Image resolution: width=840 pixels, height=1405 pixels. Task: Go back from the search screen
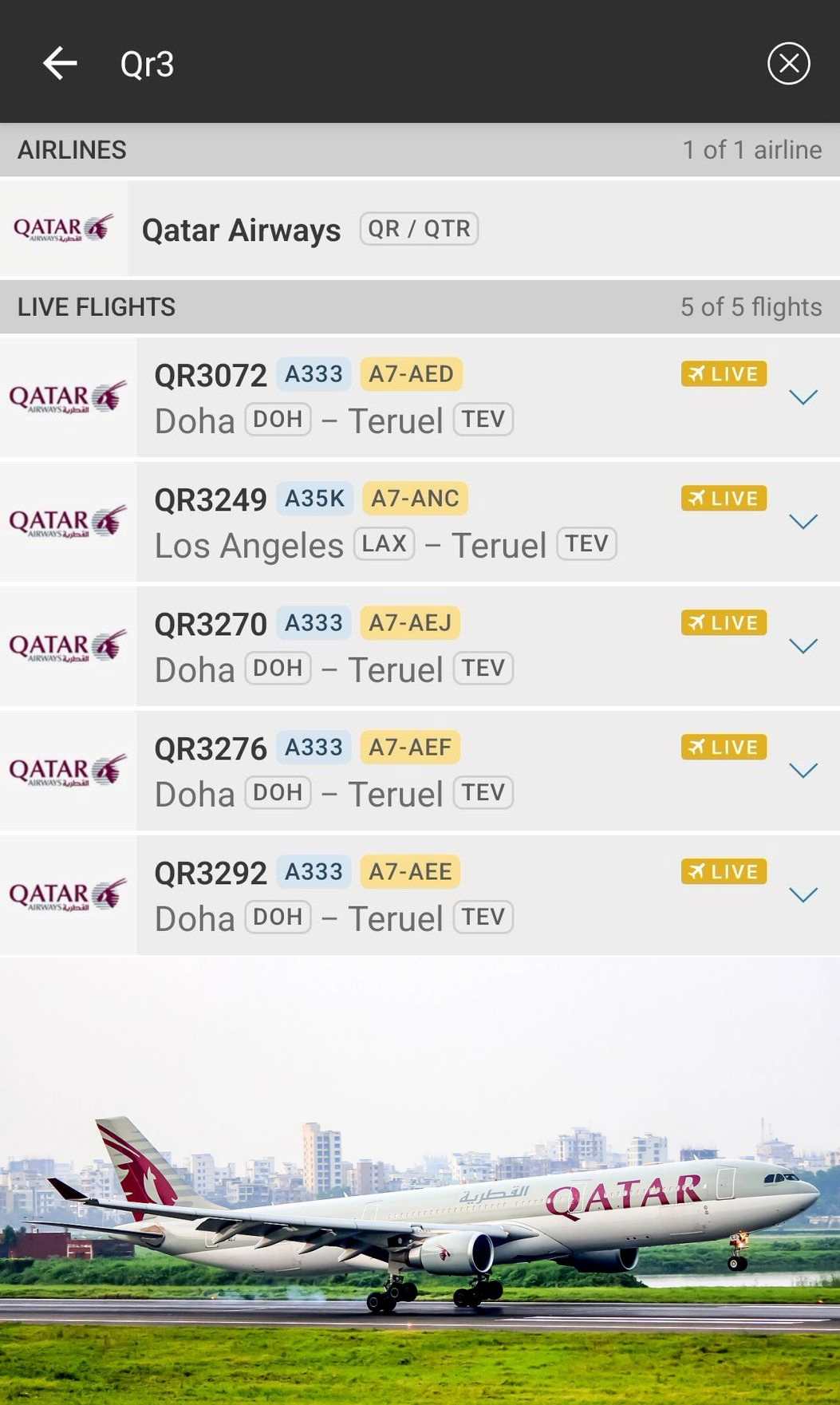point(60,63)
